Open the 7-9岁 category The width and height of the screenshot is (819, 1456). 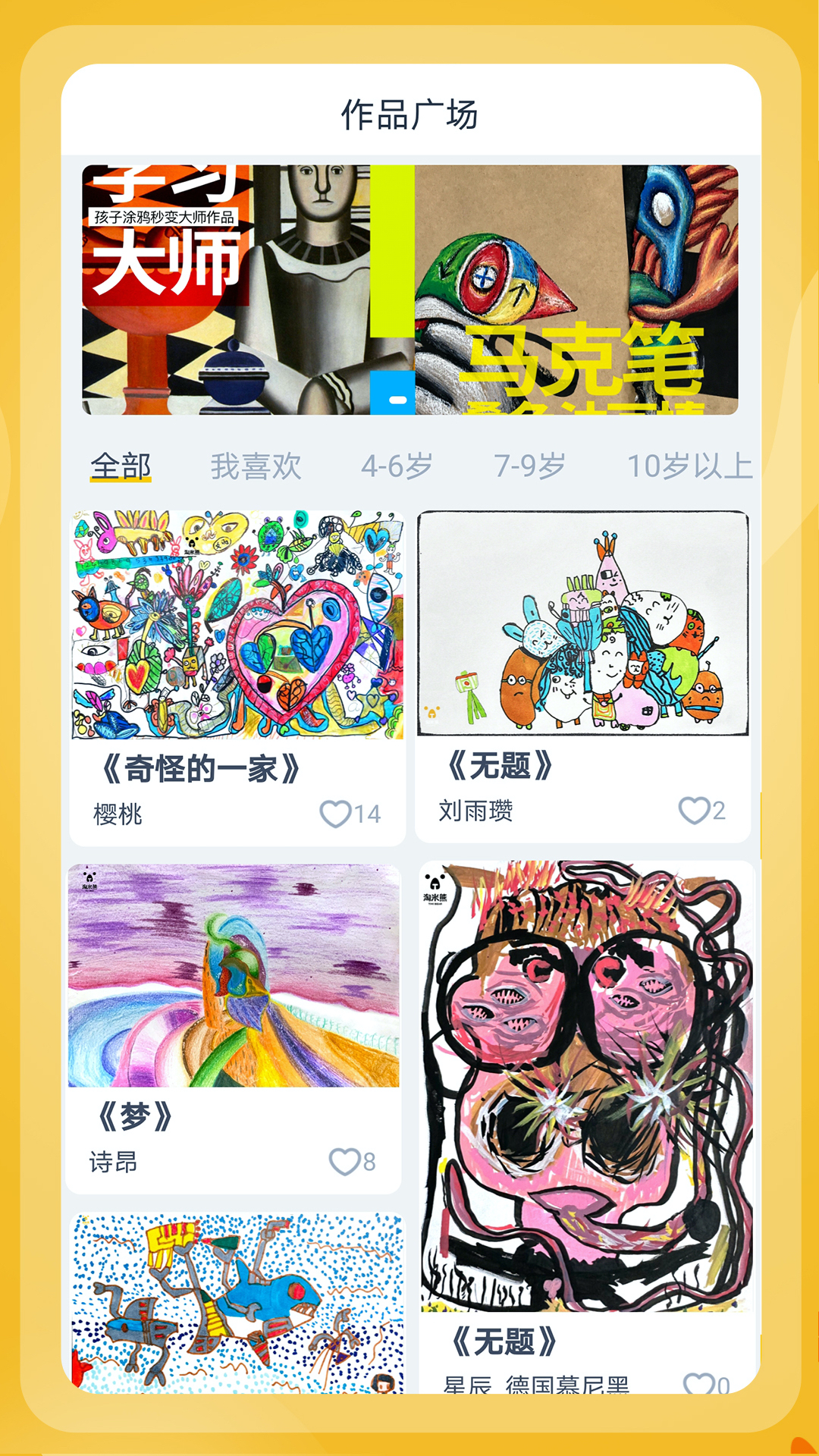point(529,466)
